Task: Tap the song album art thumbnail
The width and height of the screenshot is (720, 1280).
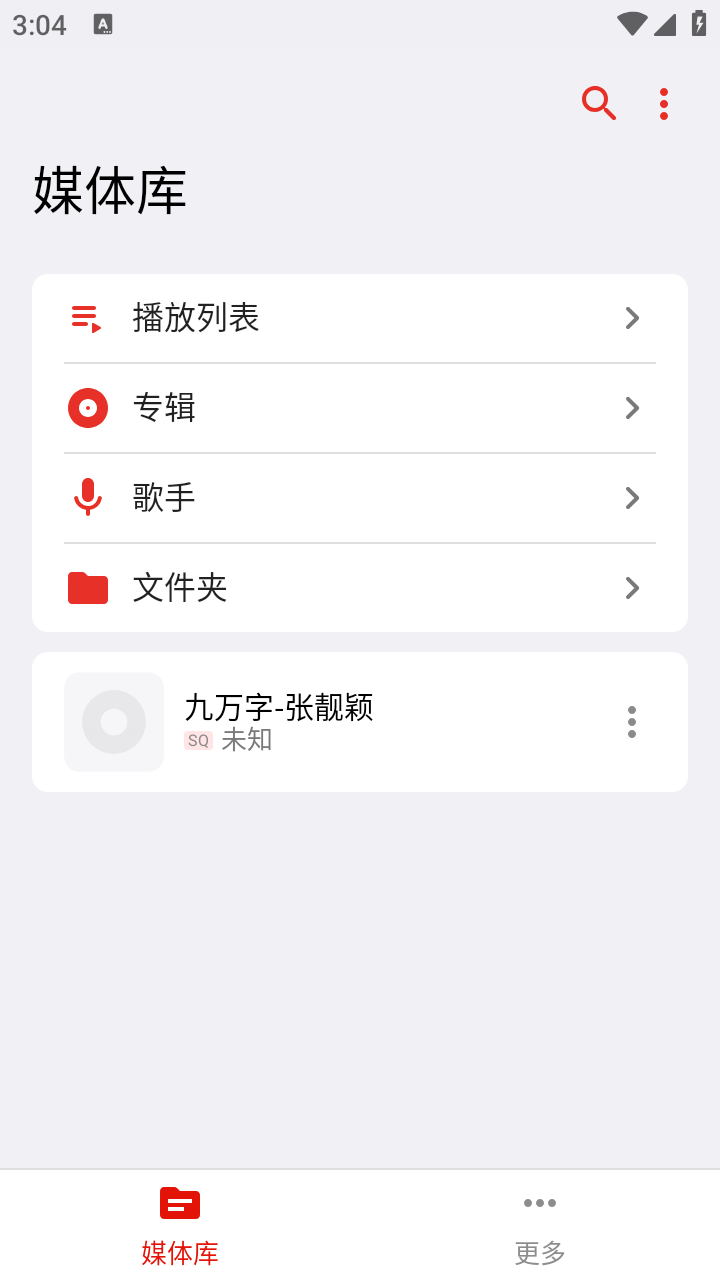Action: [x=113, y=721]
